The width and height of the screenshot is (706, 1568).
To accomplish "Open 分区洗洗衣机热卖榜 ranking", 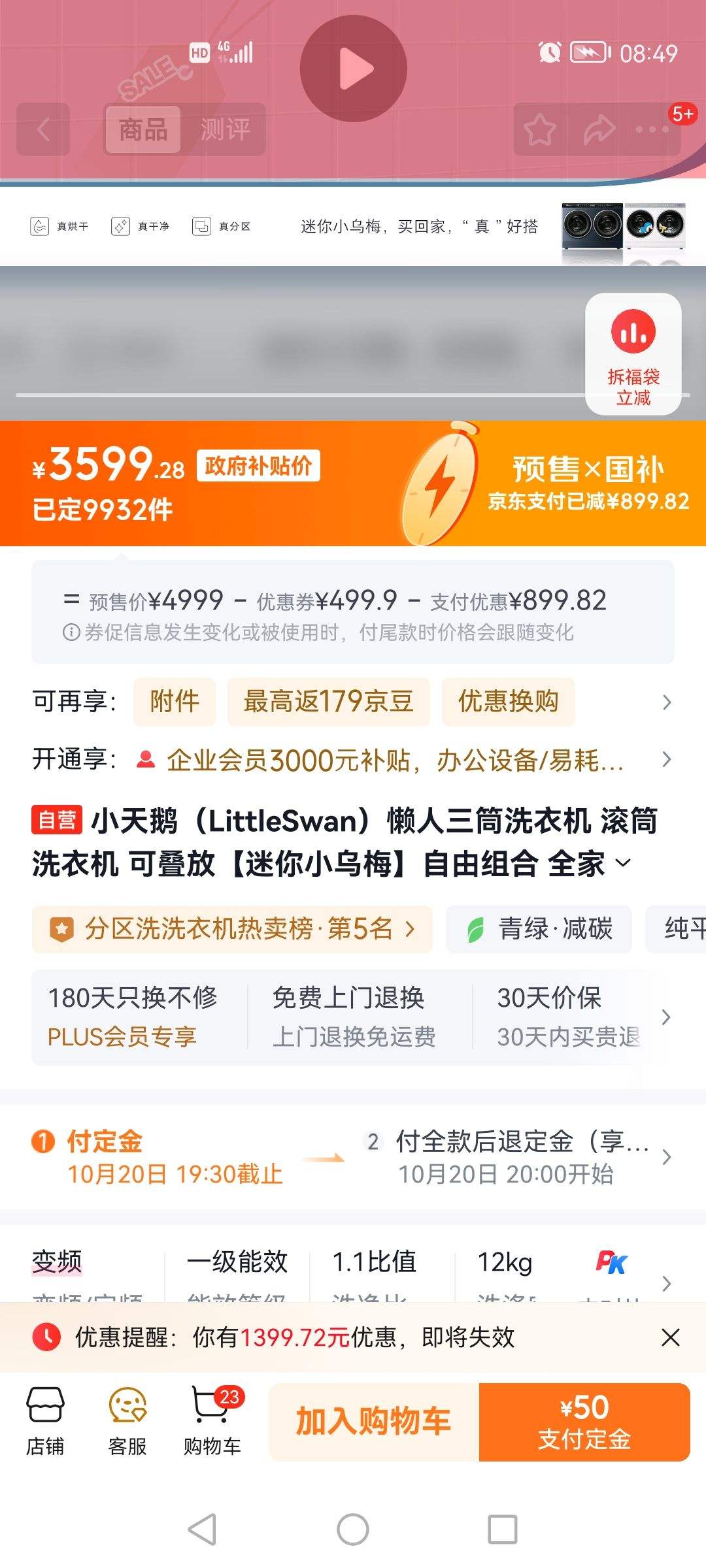I will point(232,928).
